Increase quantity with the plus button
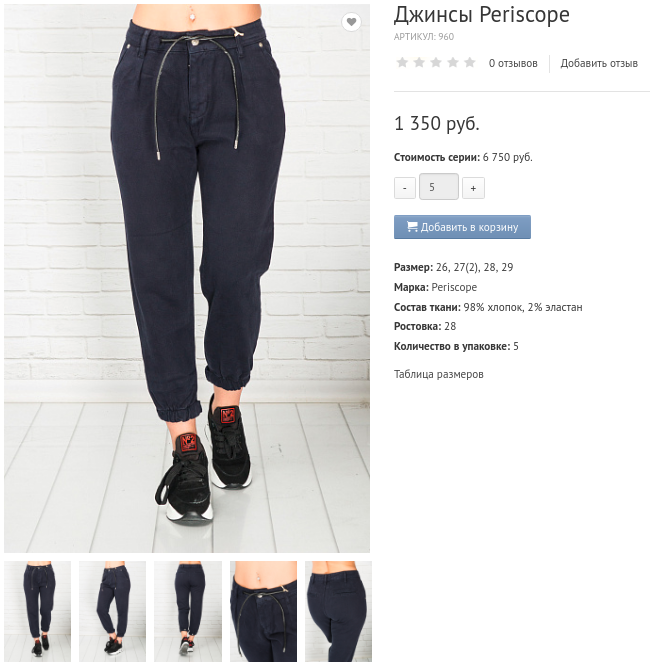This screenshot has height=665, width=650. pos(473,188)
